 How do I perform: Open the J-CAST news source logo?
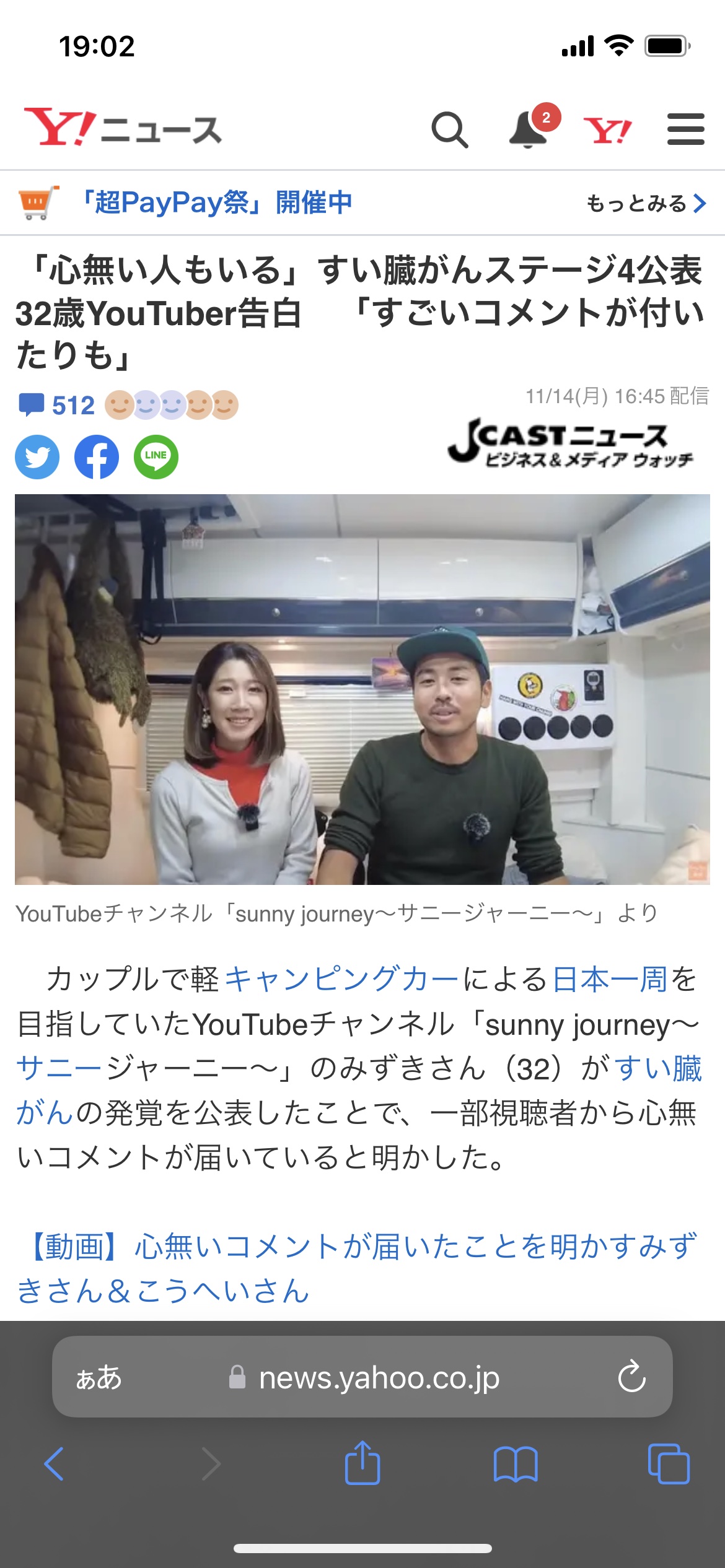(x=570, y=442)
